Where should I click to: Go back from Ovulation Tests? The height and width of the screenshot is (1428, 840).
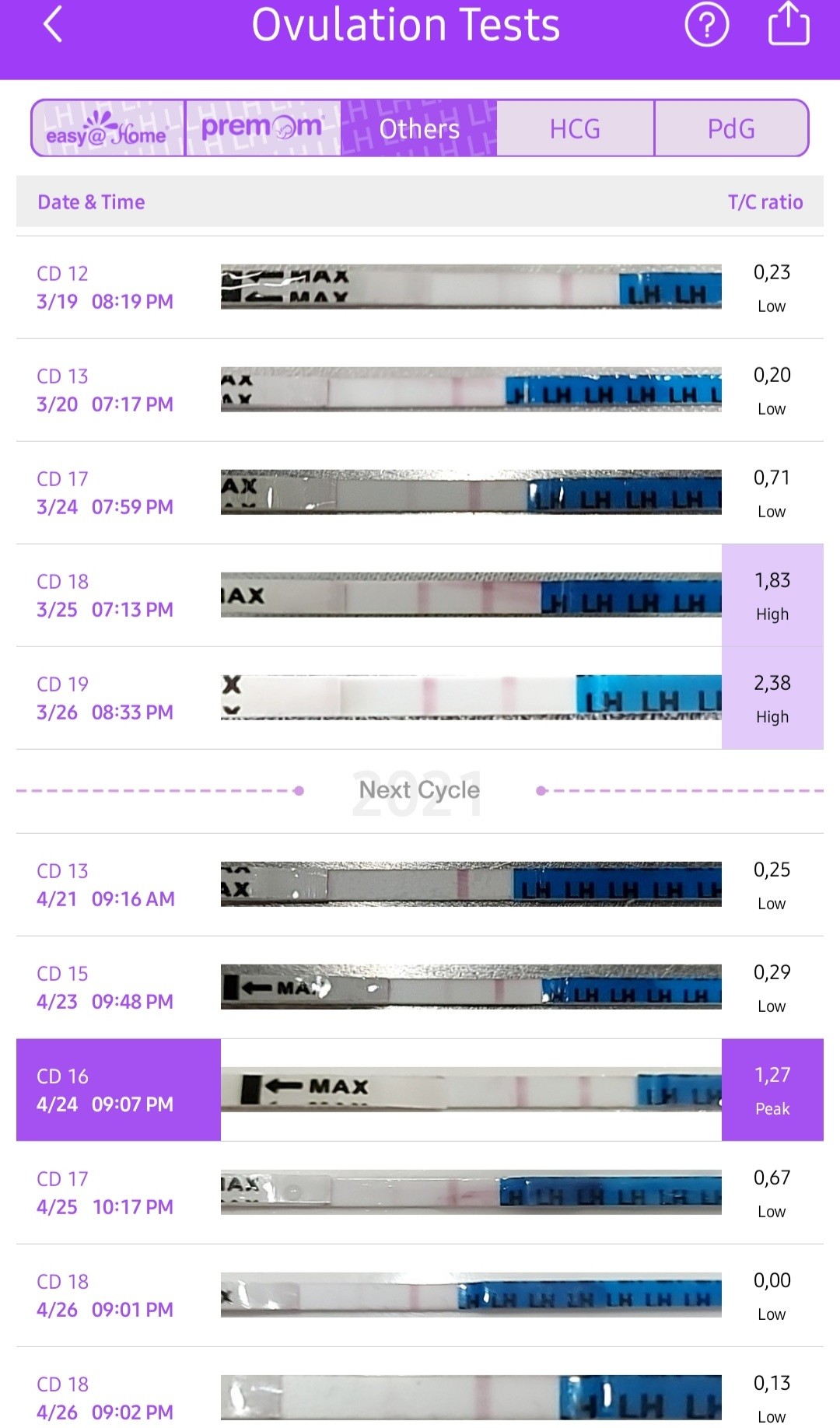[53, 25]
